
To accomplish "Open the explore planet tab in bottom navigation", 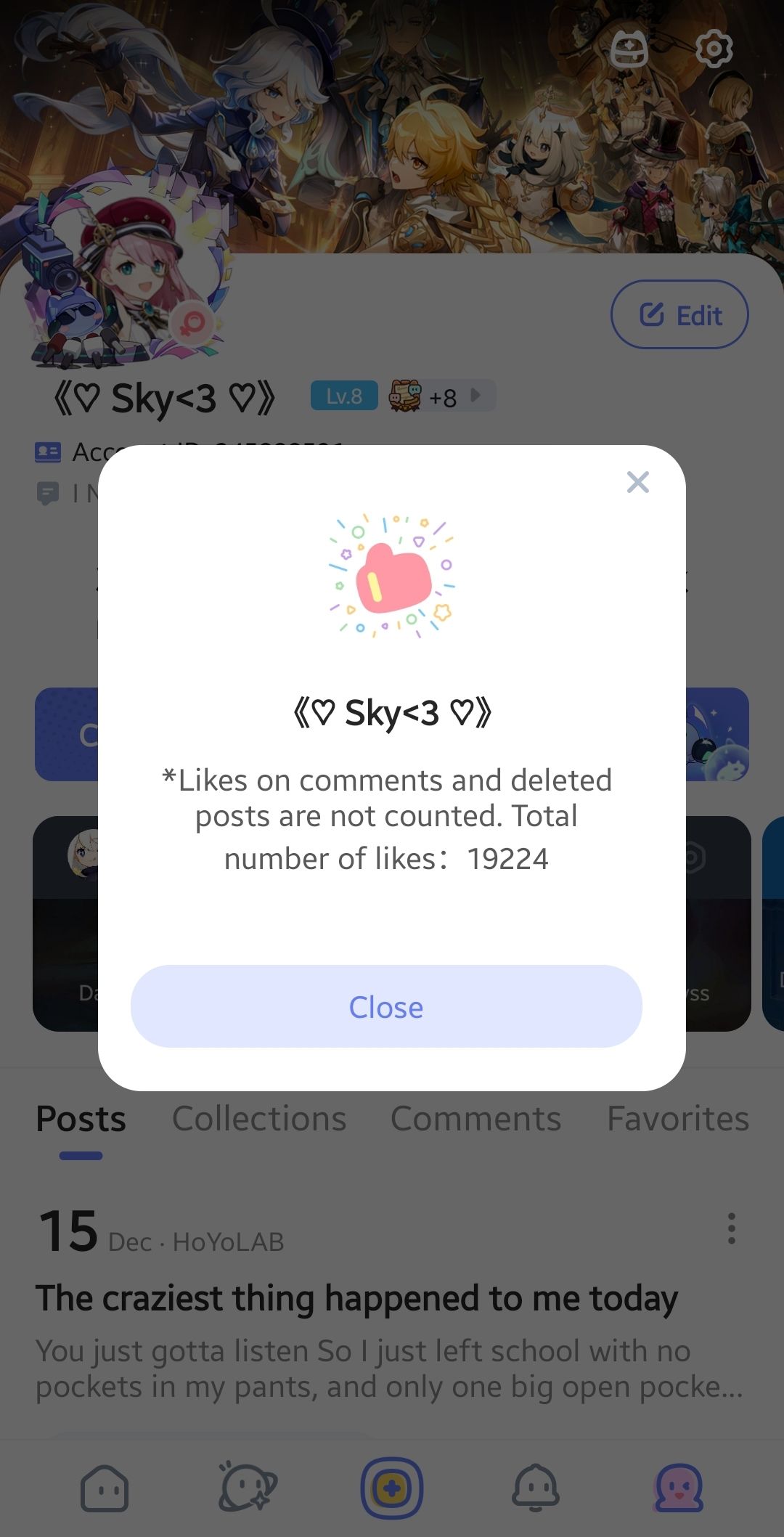I will tap(247, 1488).
